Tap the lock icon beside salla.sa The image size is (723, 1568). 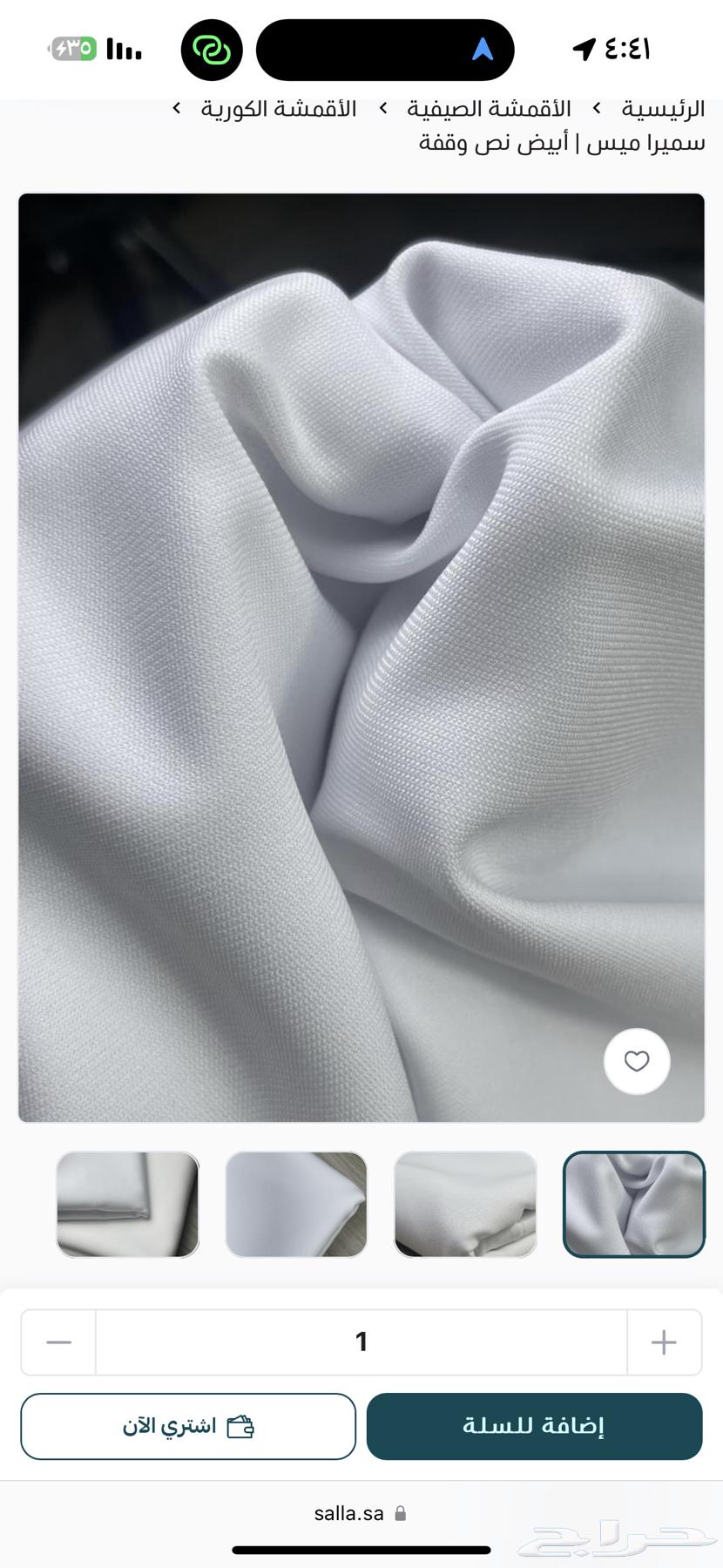(x=401, y=1513)
